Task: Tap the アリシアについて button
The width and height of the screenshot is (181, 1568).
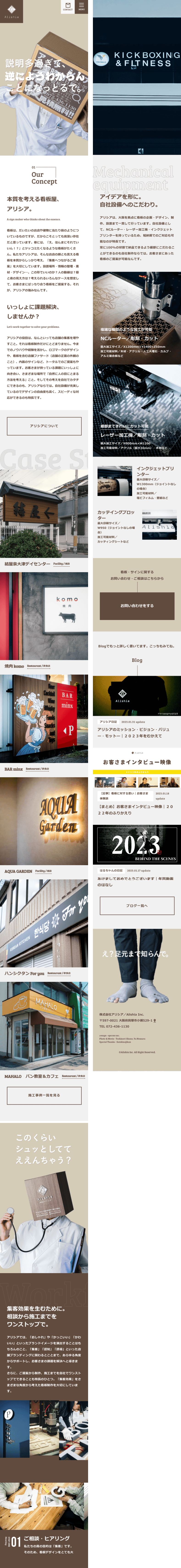Action: click(44, 425)
